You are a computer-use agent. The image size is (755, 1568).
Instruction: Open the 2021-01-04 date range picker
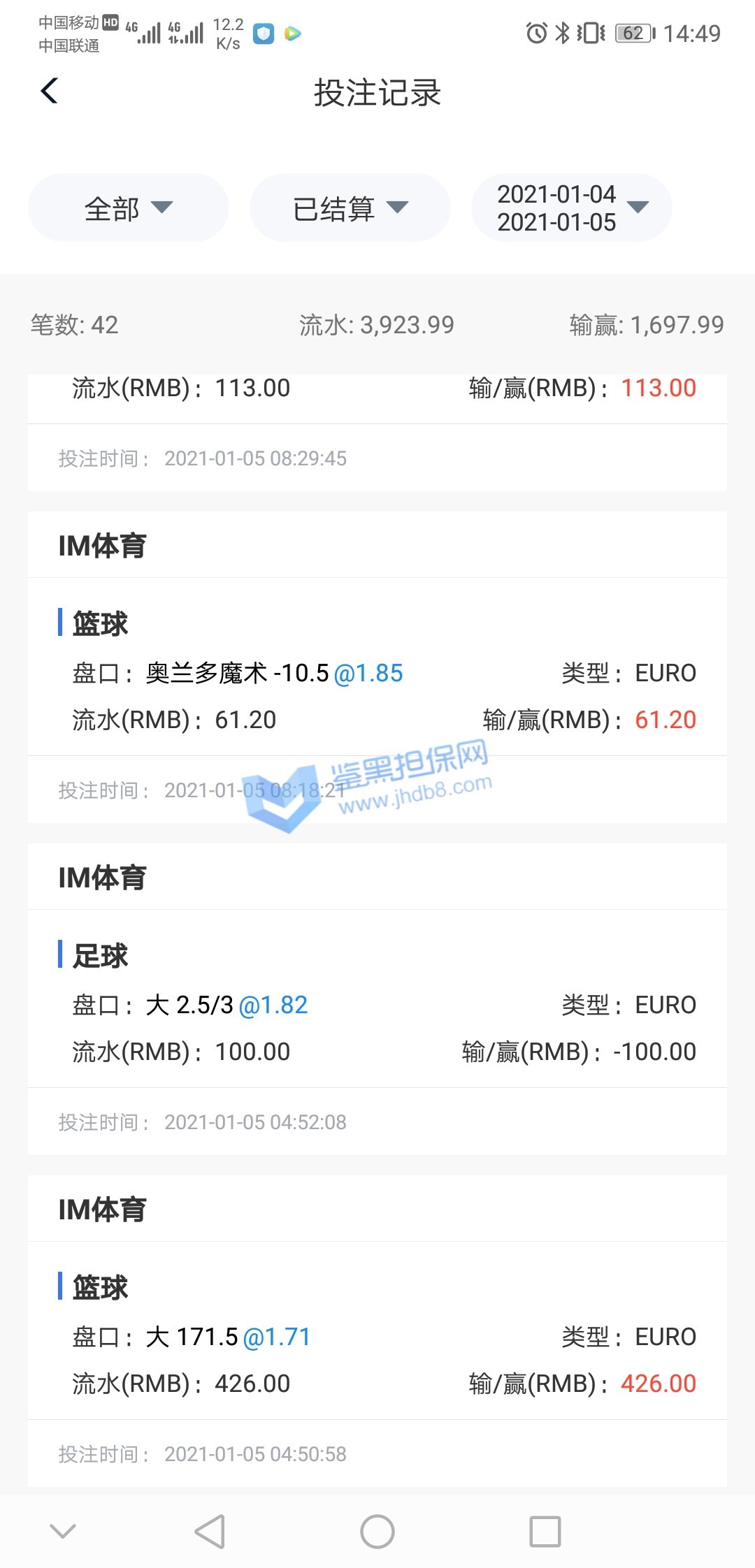tap(572, 208)
